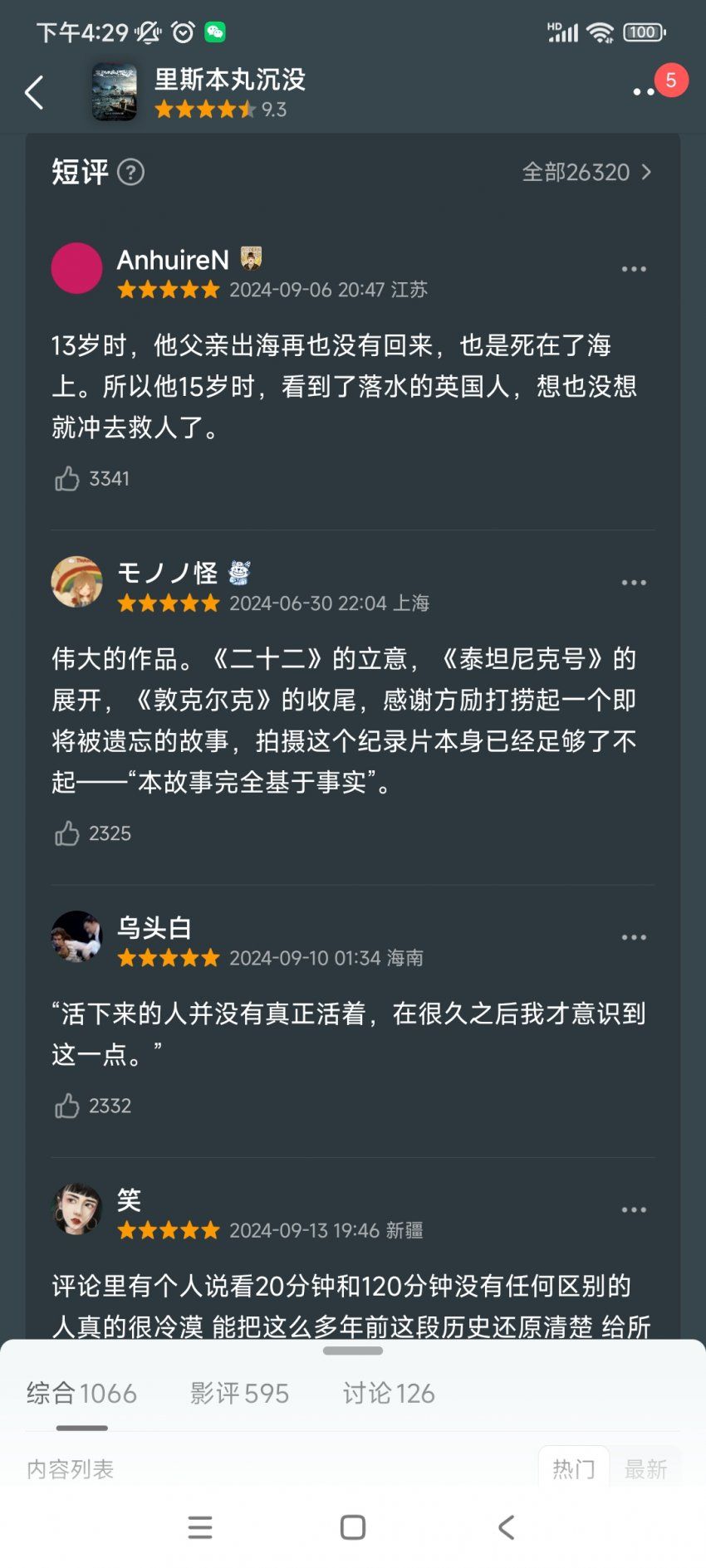Open the overflow menu with the red badge
706x1568 pixels.
coord(645,91)
